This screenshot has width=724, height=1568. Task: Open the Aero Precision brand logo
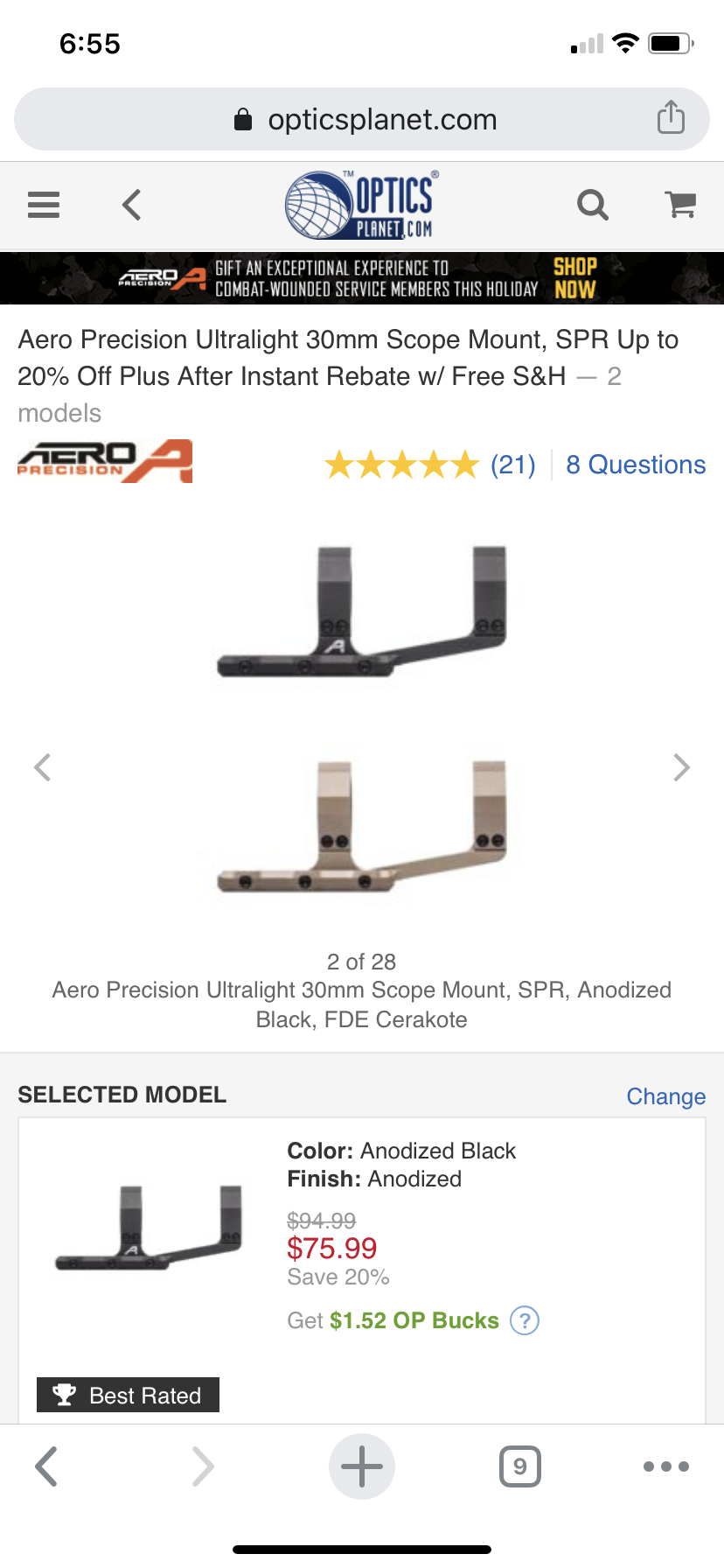(105, 461)
